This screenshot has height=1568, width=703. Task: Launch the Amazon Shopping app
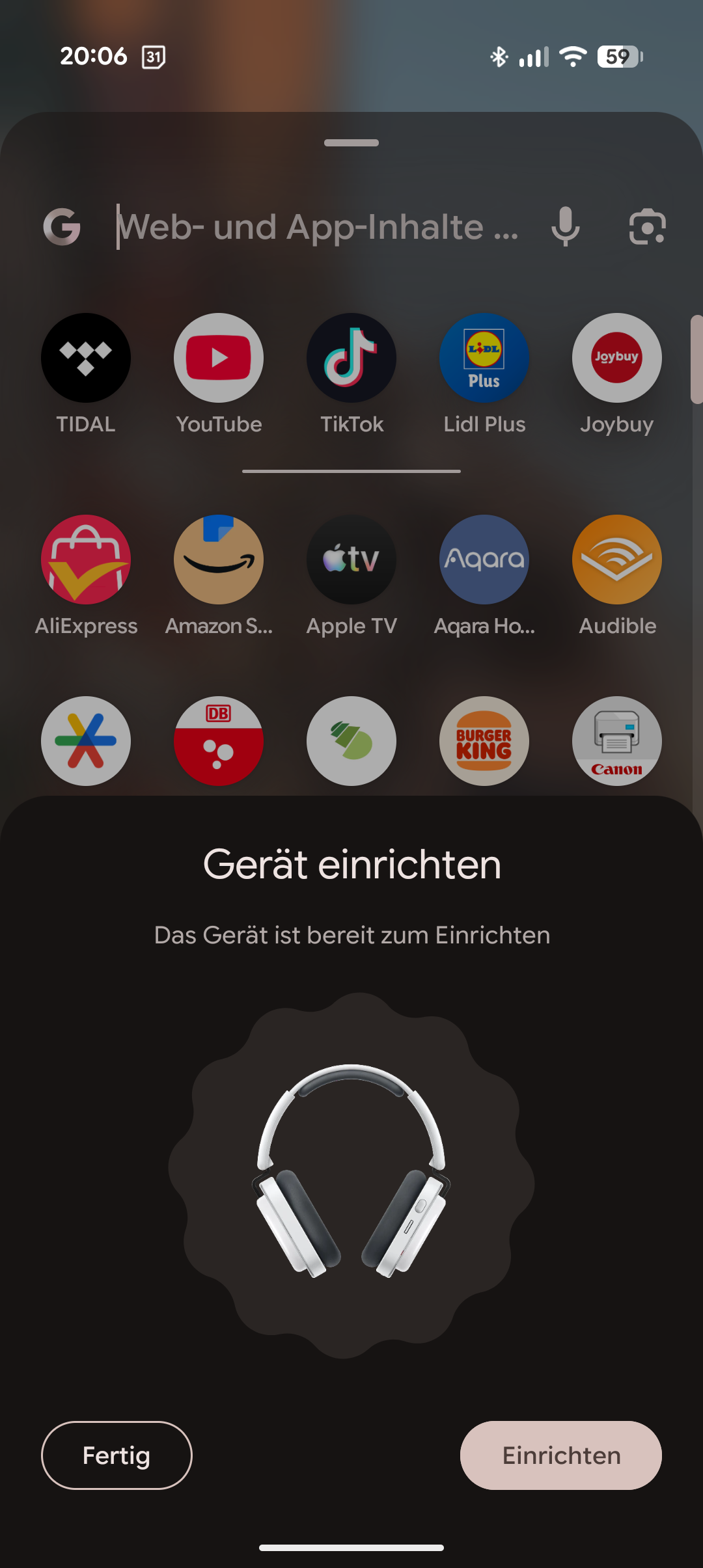(219, 560)
